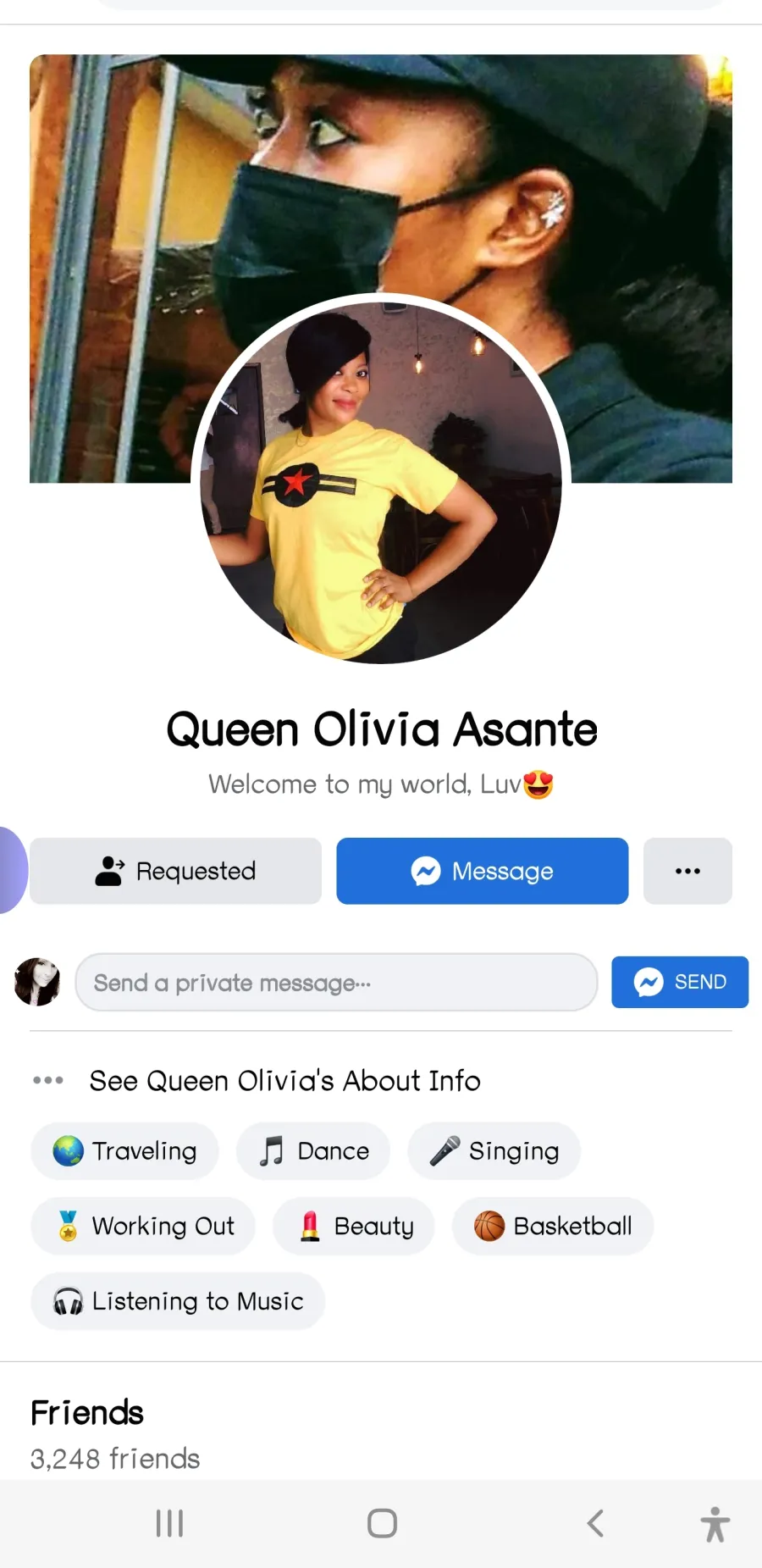The image size is (762, 1568).
Task: Tap the Requested friend button
Action: click(x=175, y=871)
